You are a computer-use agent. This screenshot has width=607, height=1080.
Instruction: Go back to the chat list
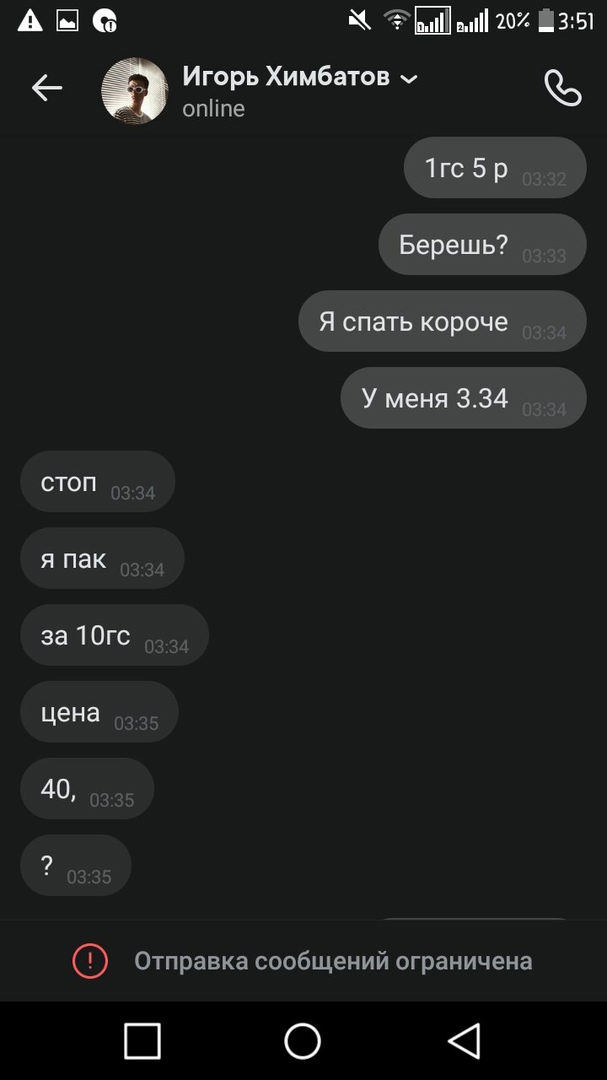point(46,89)
